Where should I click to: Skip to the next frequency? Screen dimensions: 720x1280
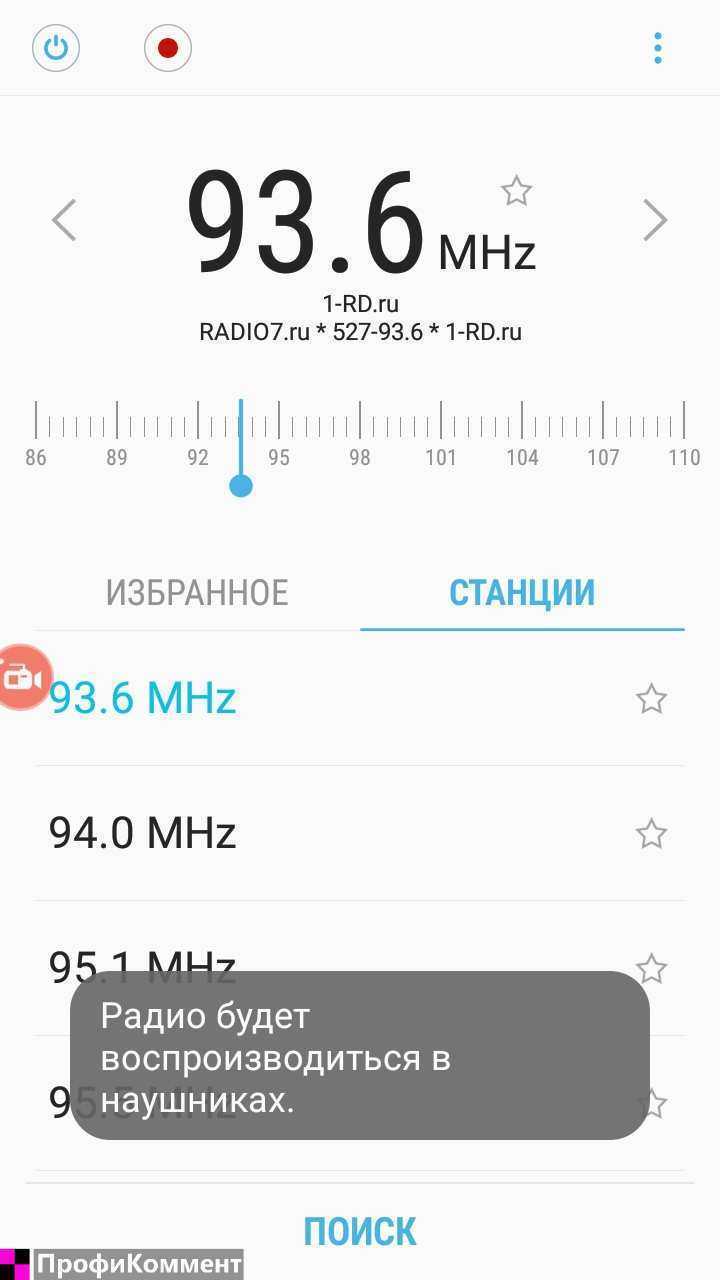tap(655, 220)
